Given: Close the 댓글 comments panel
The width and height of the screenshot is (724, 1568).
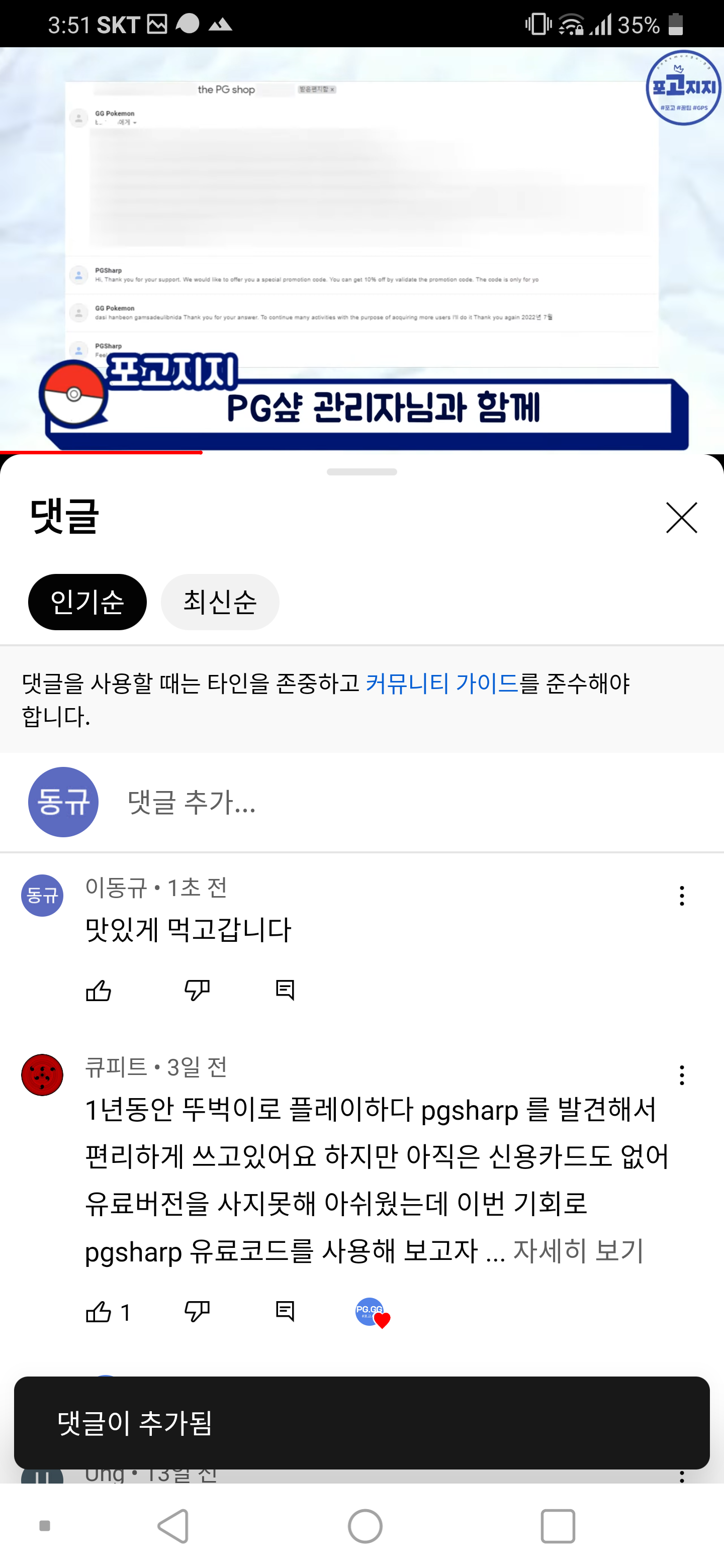Looking at the screenshot, I should coord(681,518).
